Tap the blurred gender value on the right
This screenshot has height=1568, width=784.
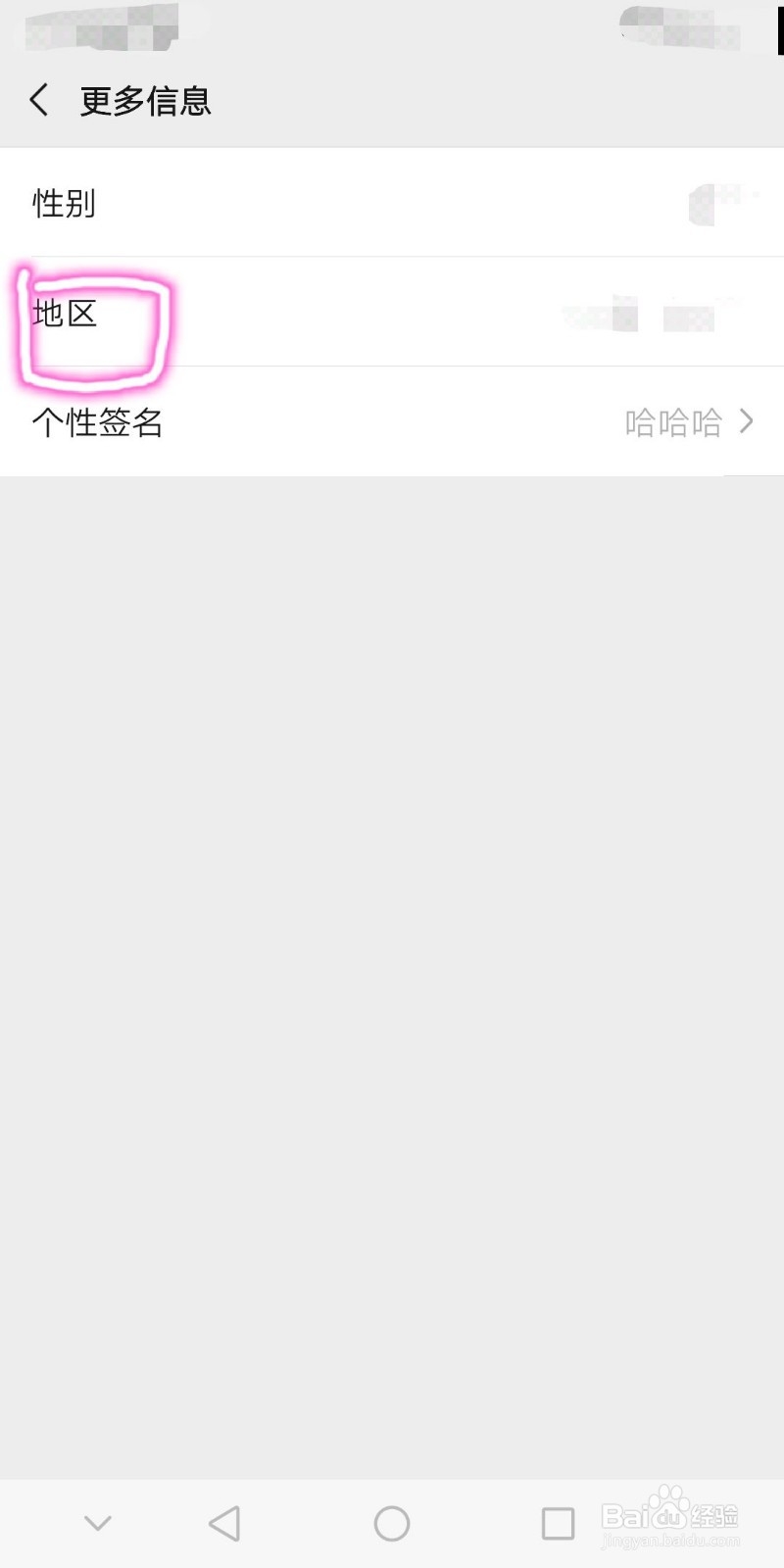pyautogui.click(x=720, y=203)
